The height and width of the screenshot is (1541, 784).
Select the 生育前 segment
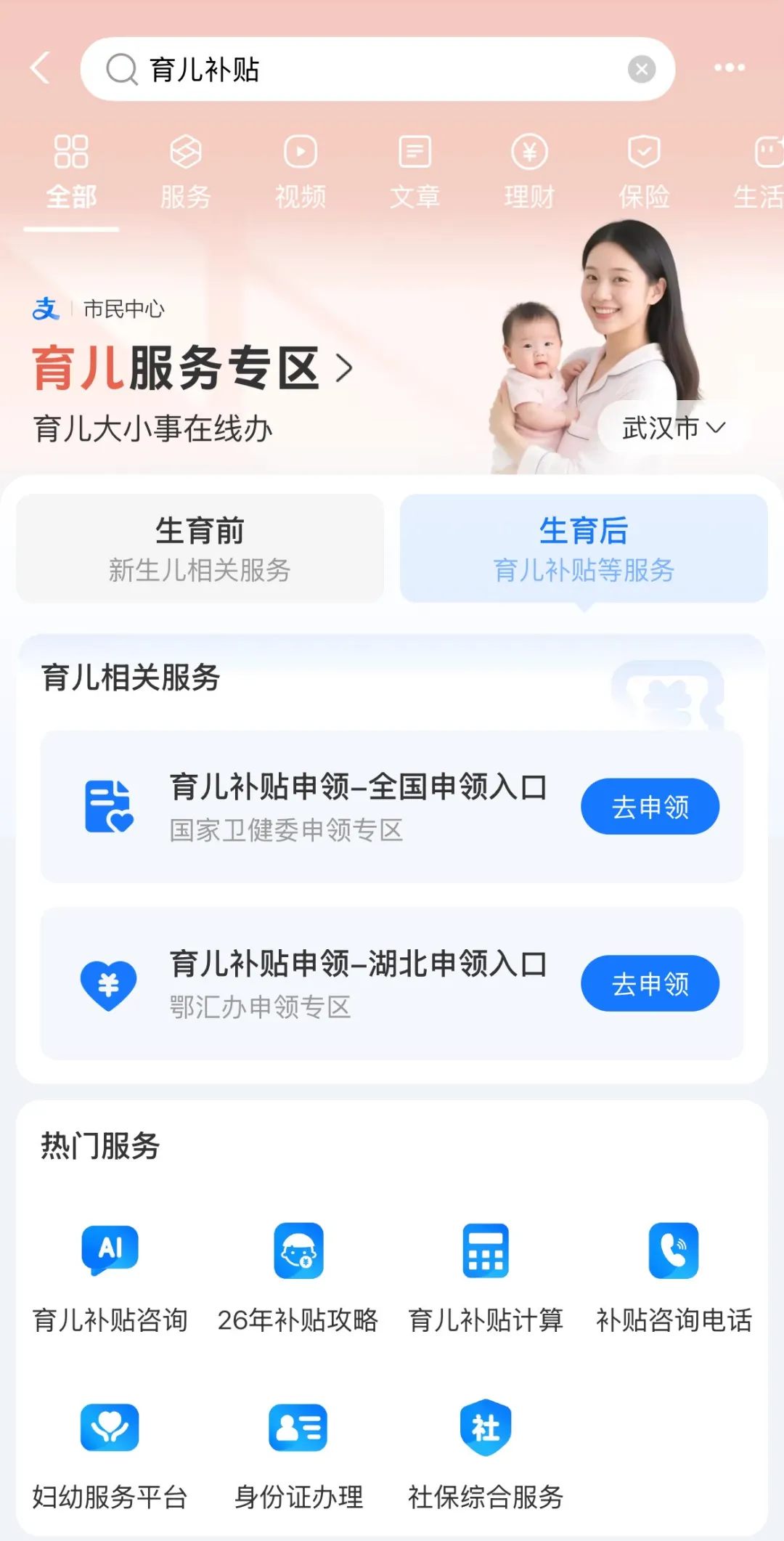pyautogui.click(x=200, y=548)
